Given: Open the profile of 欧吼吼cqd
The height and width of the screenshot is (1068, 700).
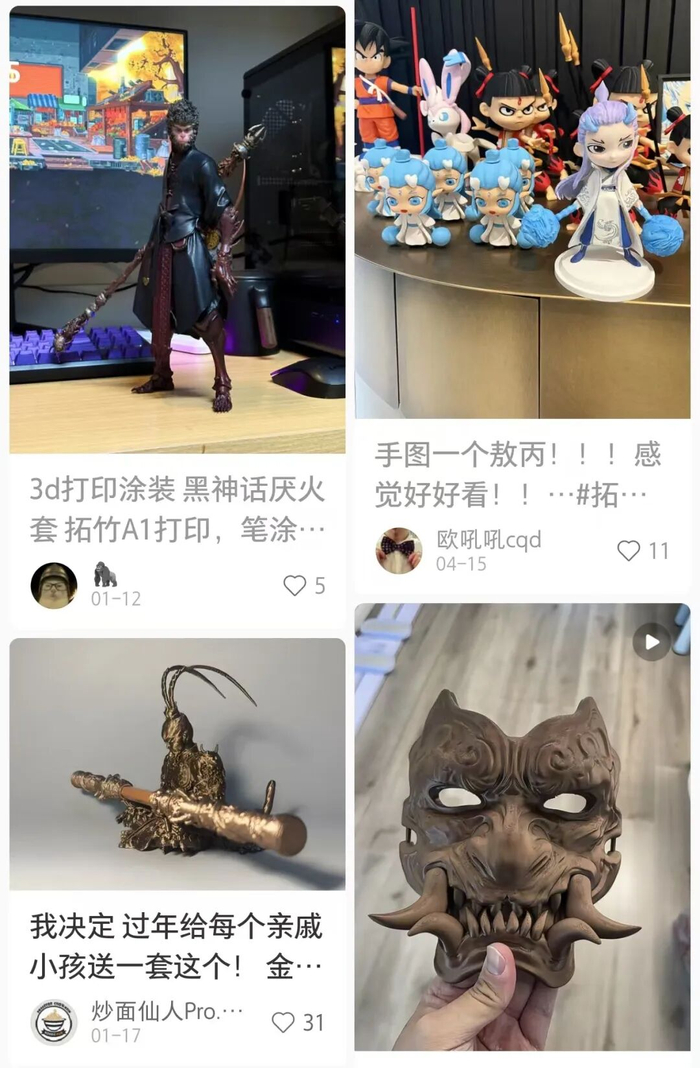Looking at the screenshot, I should pos(488,540).
